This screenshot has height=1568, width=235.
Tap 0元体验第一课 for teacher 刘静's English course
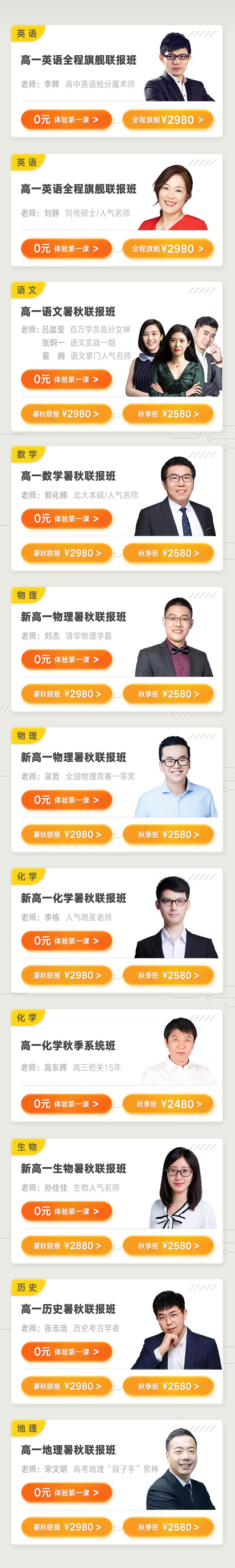[x=66, y=249]
